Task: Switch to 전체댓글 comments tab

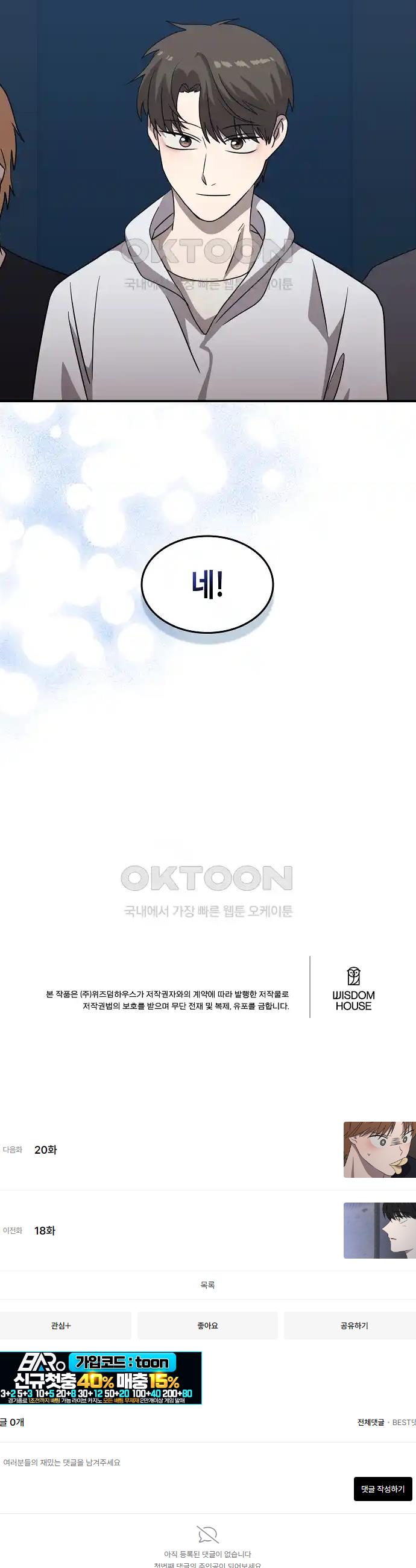Action: 370,1422
